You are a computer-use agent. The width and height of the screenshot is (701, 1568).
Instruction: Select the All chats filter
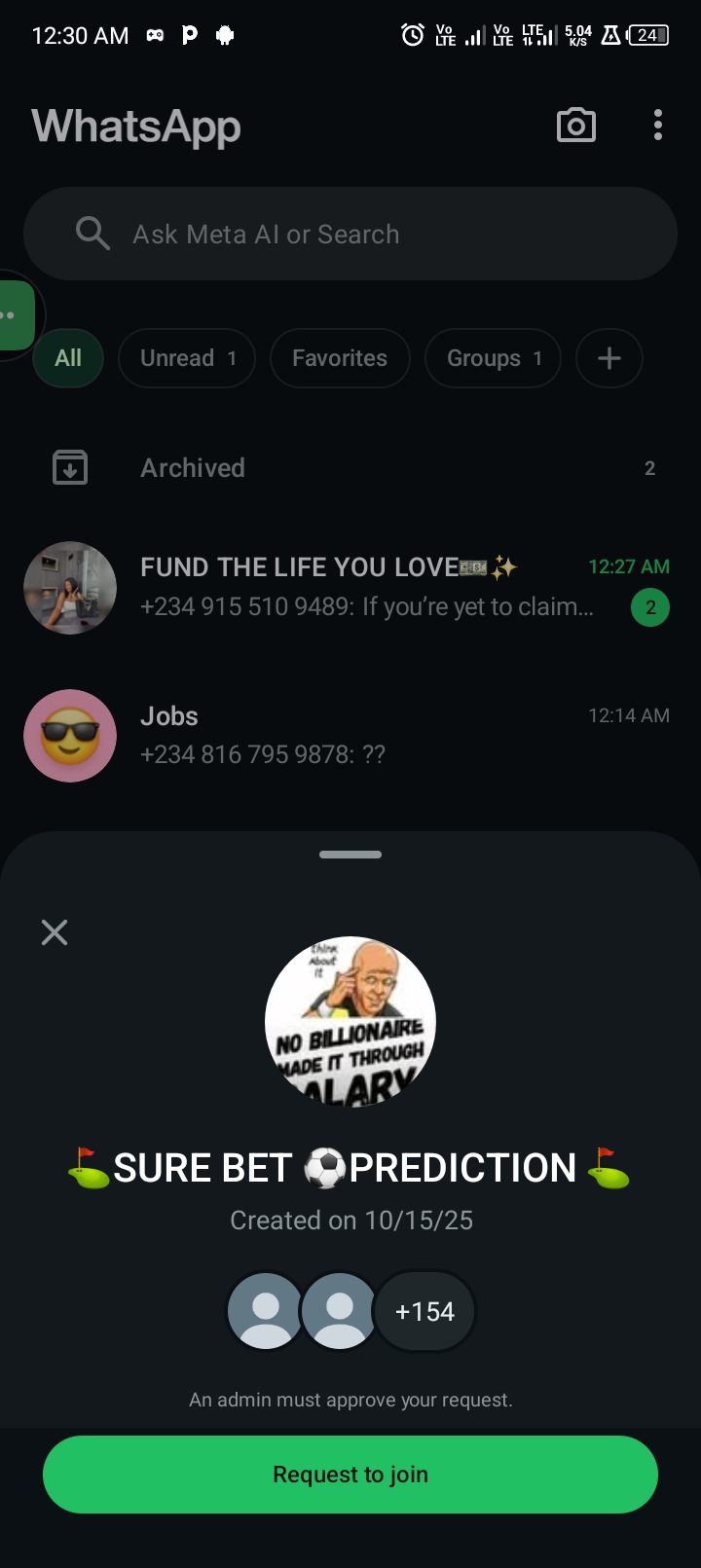coord(68,358)
